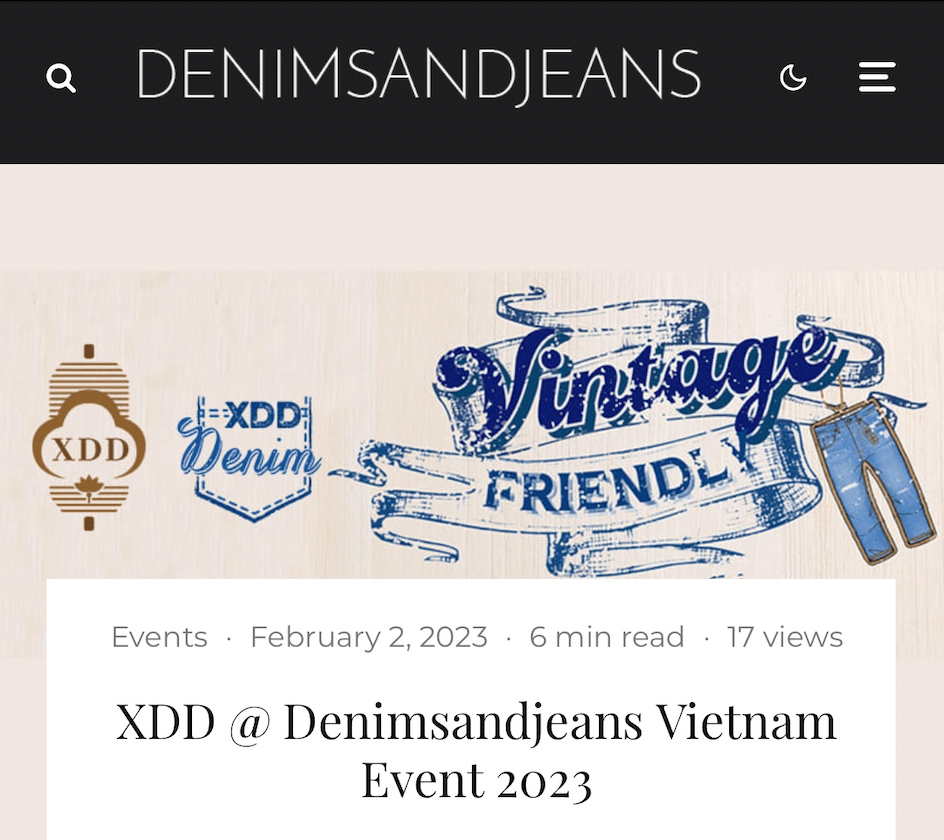Open the hamburger navigation menu
The height and width of the screenshot is (840, 944).
[877, 78]
